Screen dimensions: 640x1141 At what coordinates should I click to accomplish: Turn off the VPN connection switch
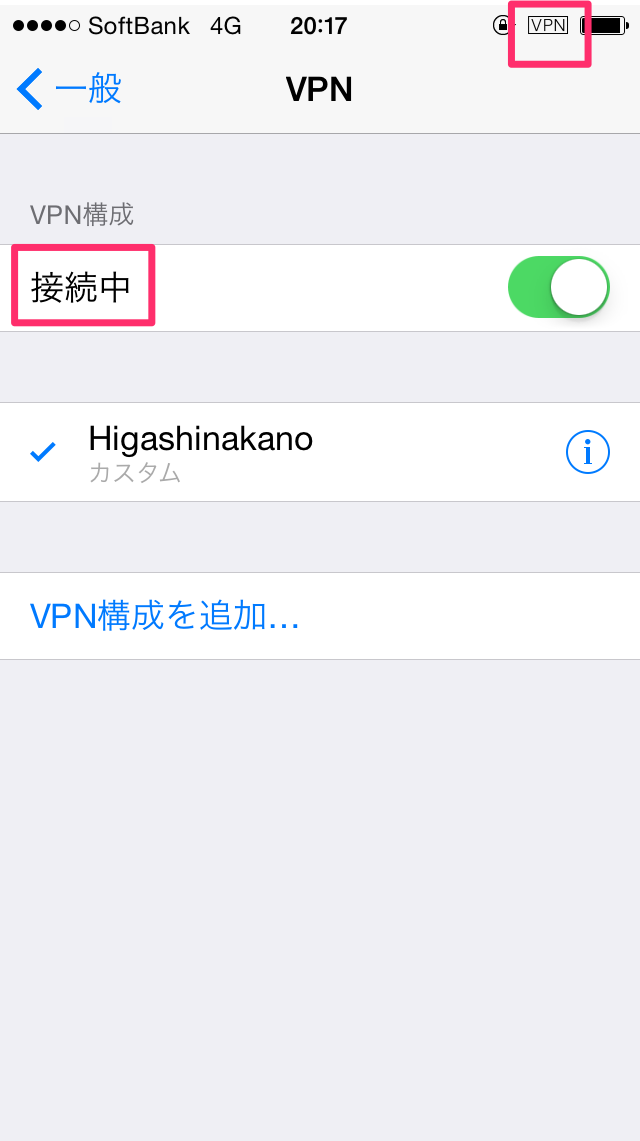pyautogui.click(x=559, y=287)
